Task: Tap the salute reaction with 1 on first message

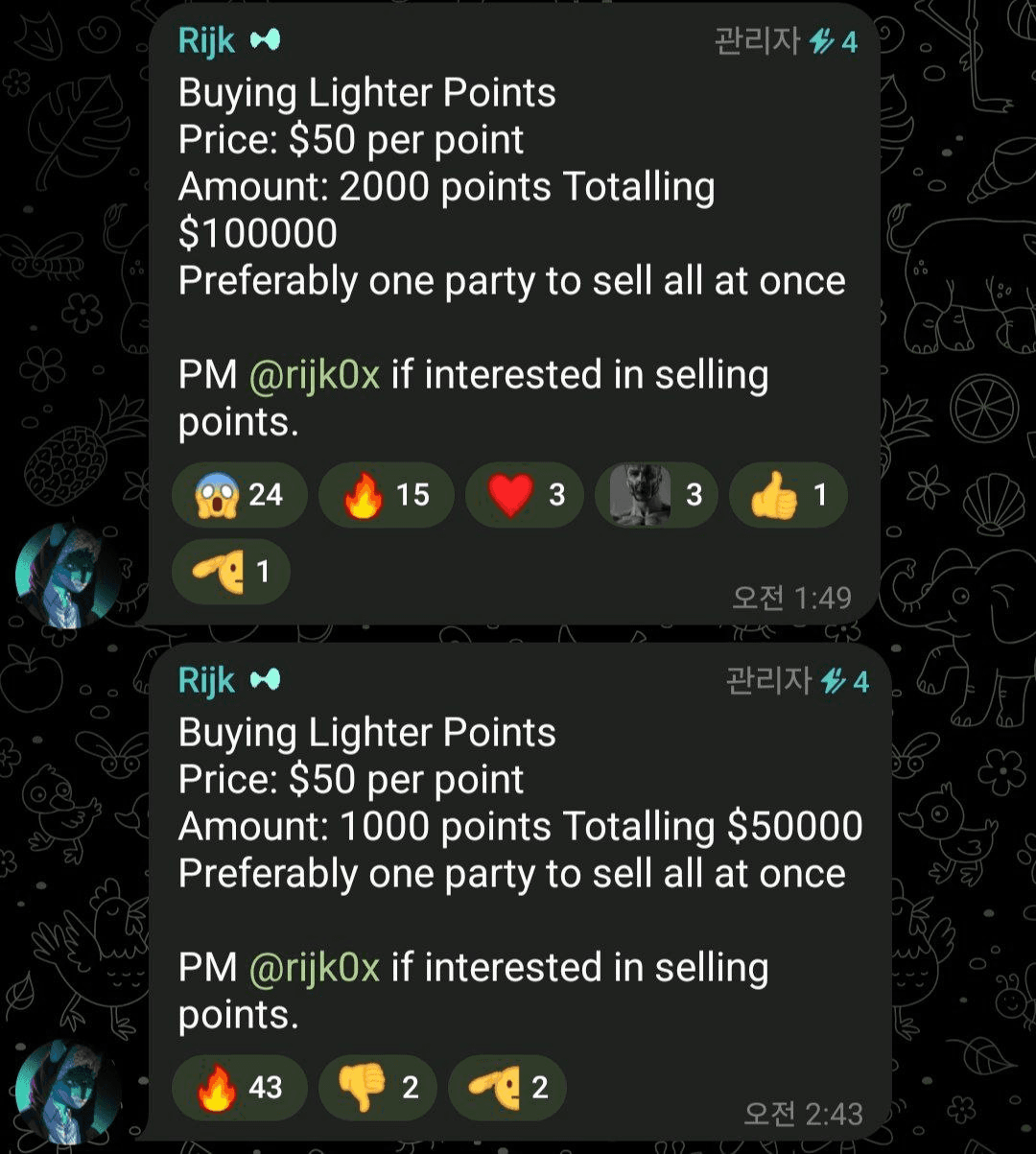Action: click(230, 573)
